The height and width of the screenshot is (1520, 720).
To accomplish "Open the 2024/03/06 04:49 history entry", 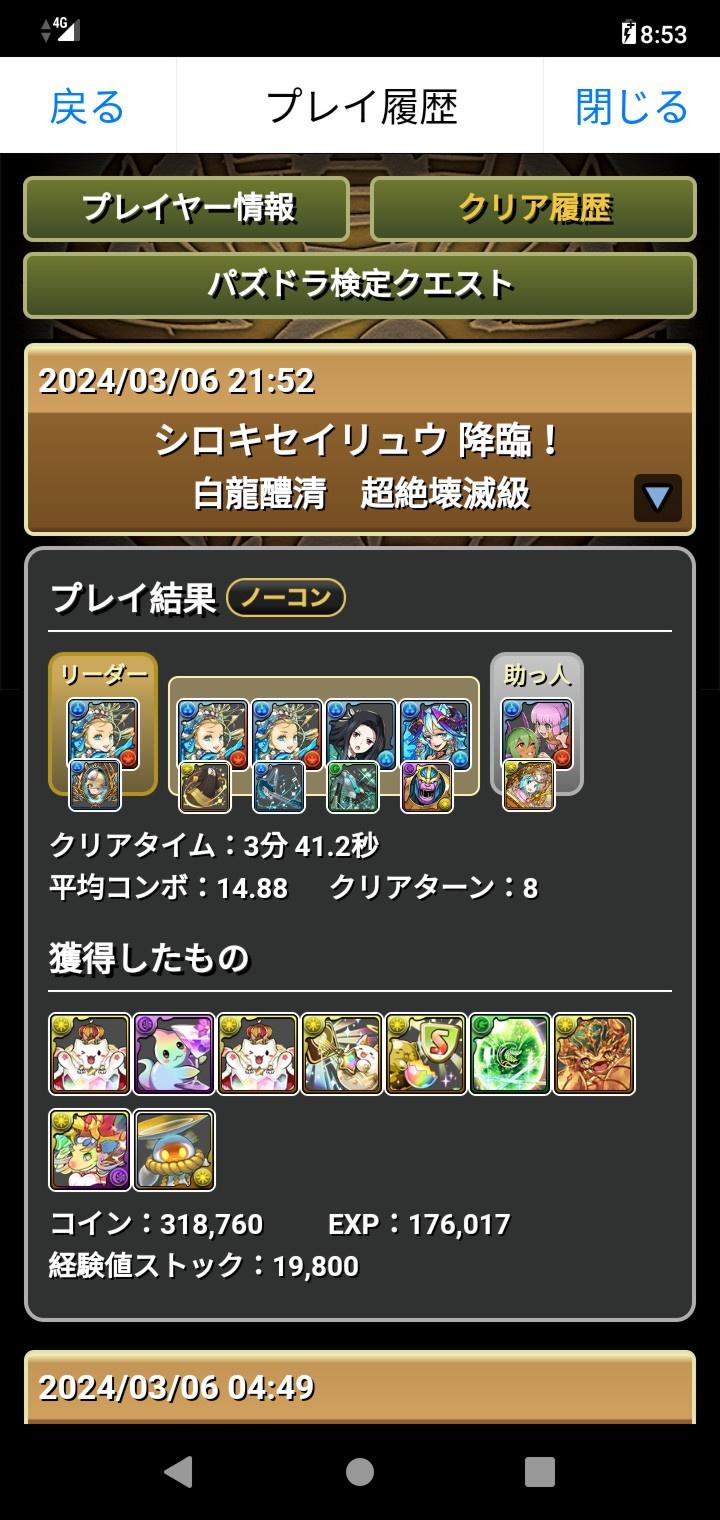I will click(360, 1387).
